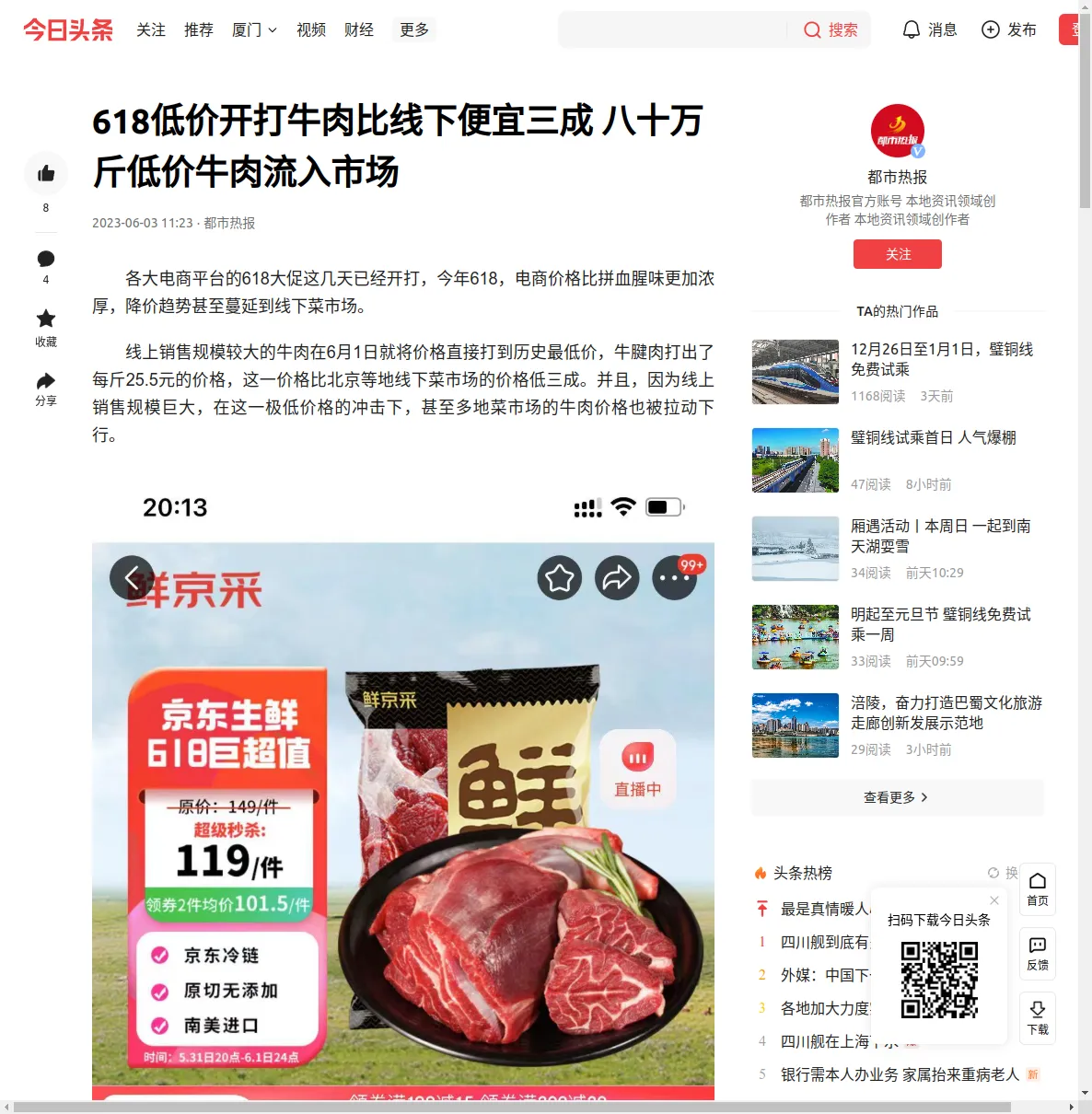Tap the red 搜索 button

pyautogui.click(x=831, y=30)
